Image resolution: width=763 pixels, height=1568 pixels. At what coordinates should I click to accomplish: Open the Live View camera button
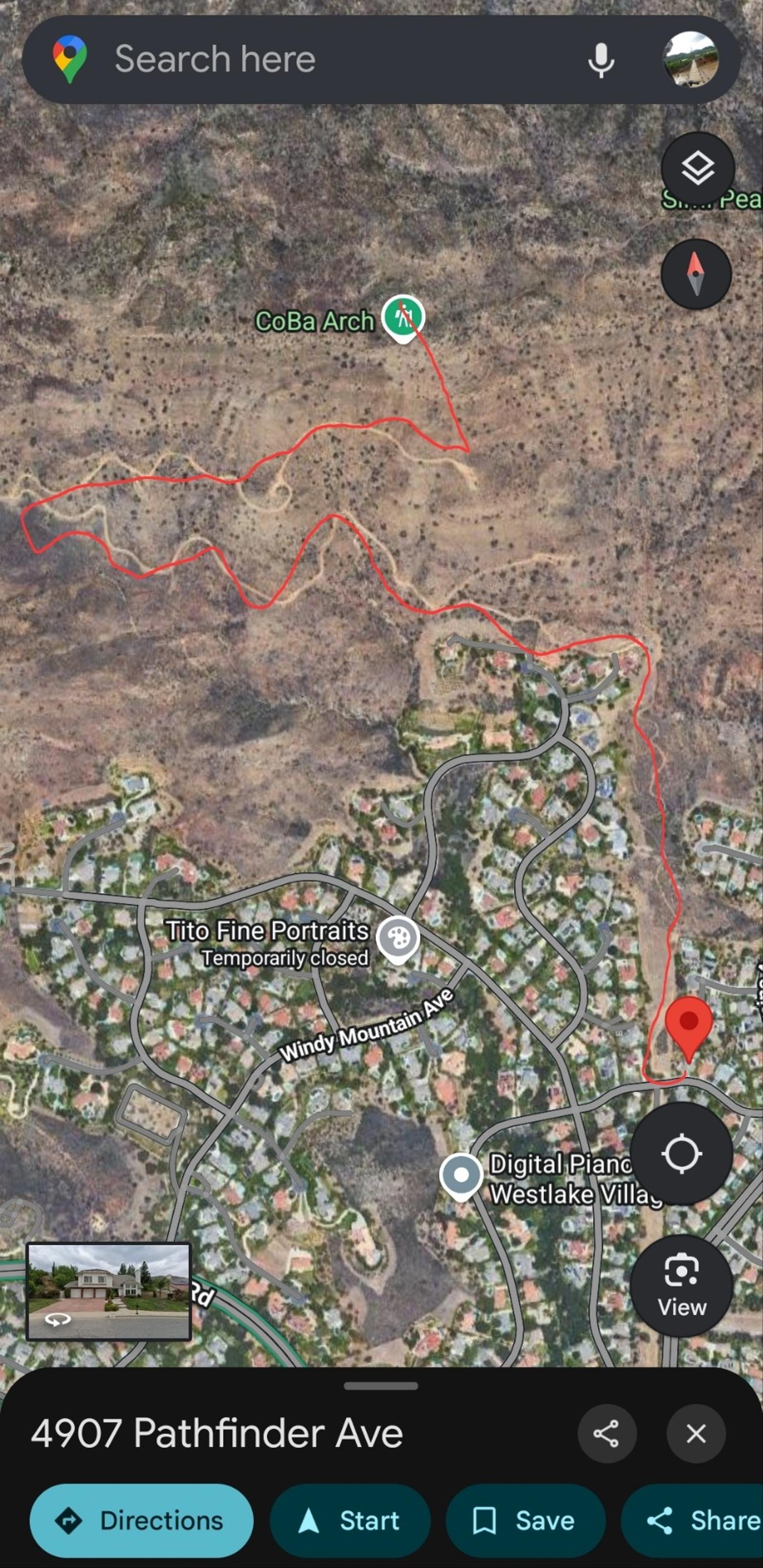point(681,1285)
